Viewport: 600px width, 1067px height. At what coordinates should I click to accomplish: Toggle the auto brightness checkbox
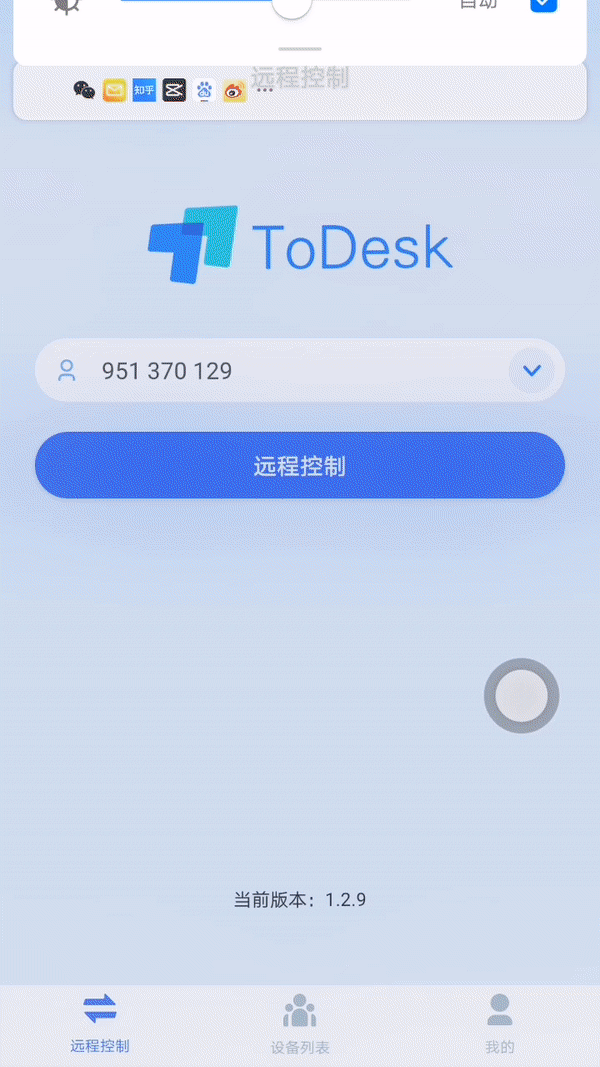[543, 4]
